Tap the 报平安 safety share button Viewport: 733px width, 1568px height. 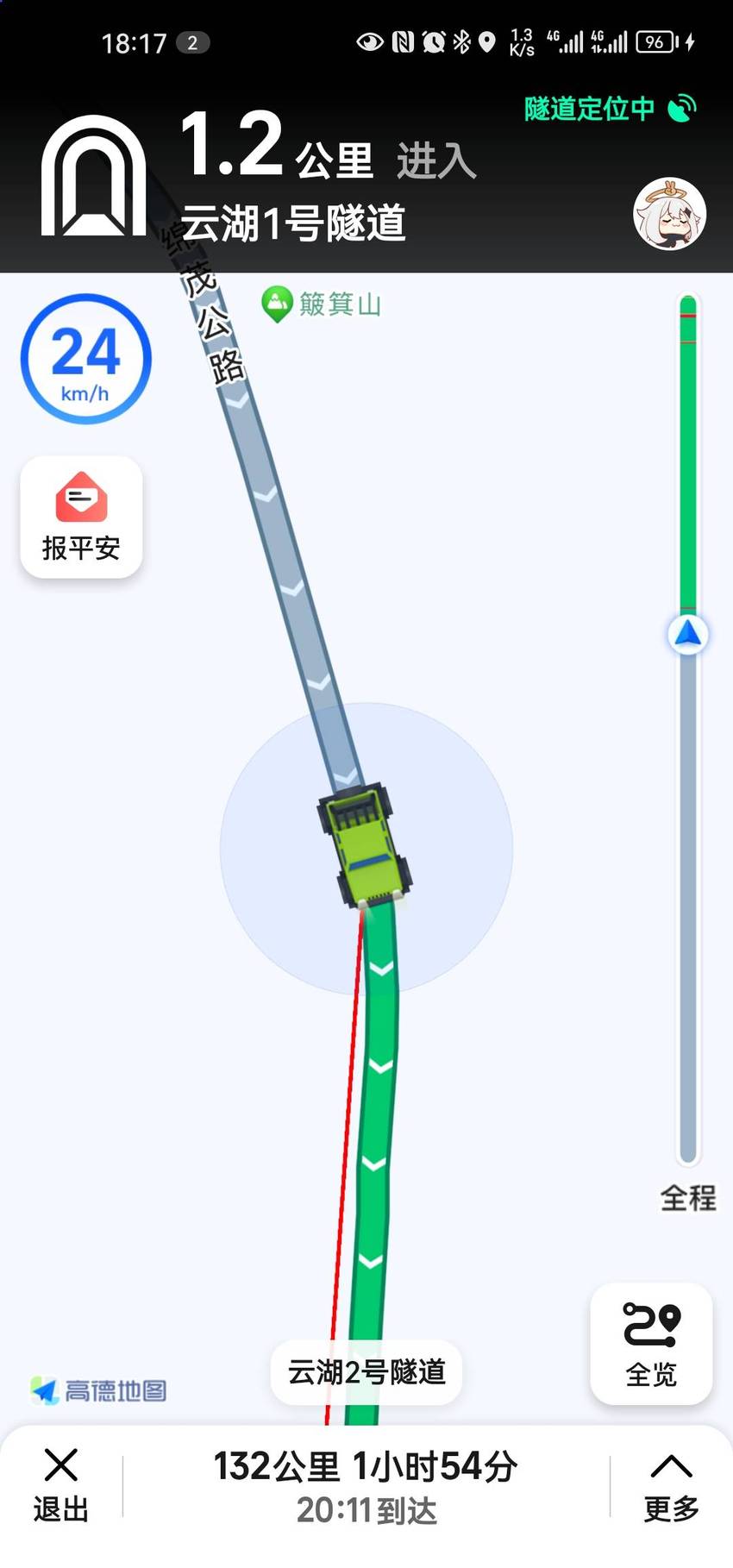(81, 517)
